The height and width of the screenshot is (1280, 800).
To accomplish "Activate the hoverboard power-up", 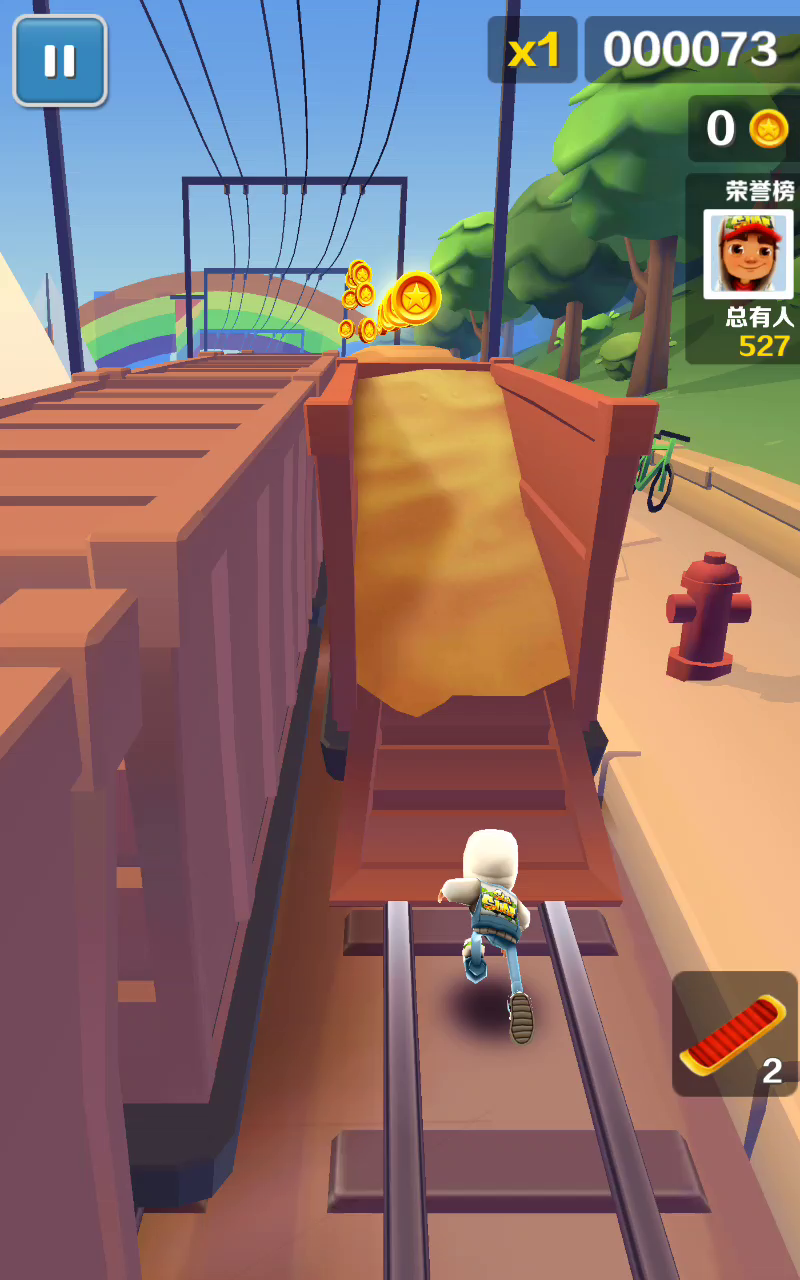I will click(x=734, y=1034).
